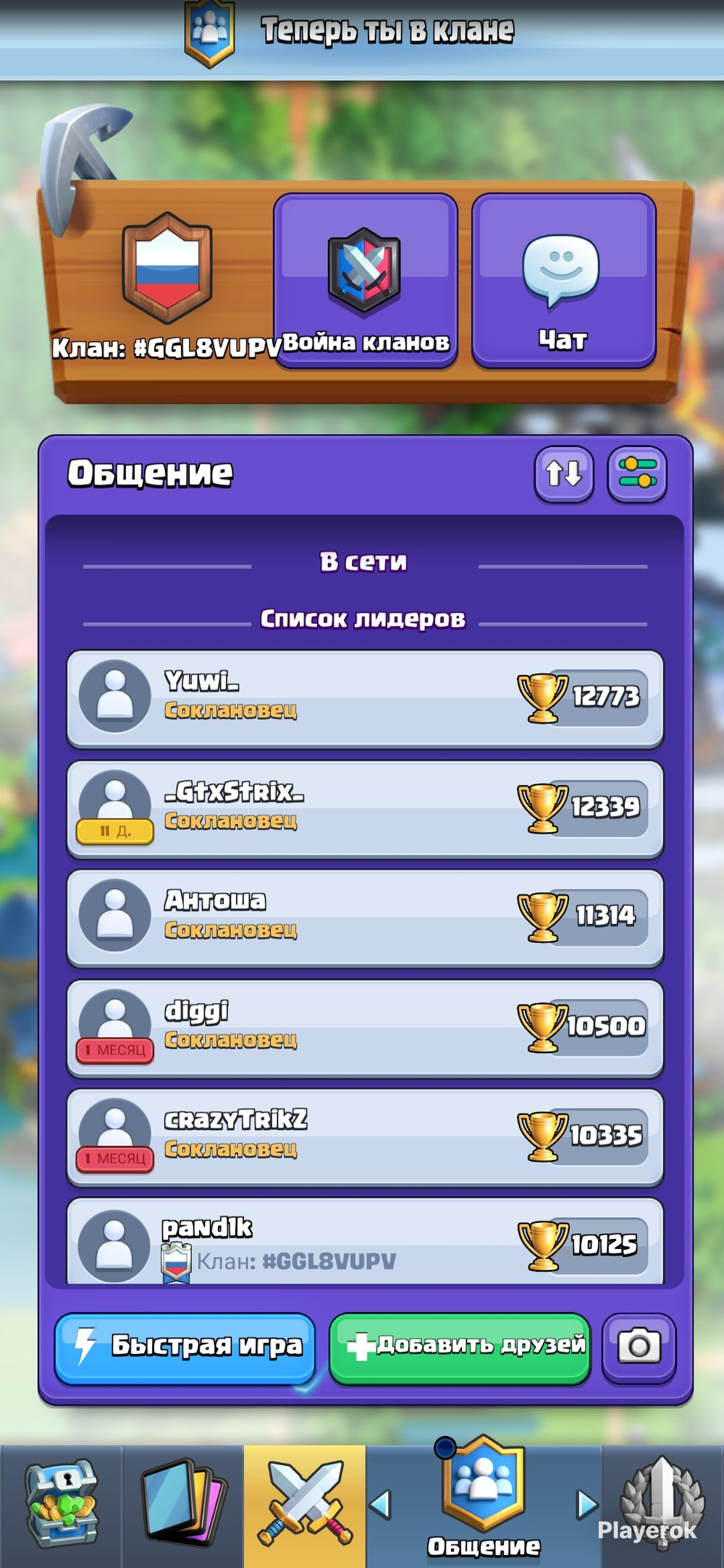Open Антоша player row
Viewport: 724px width, 1568px height.
coord(365,918)
